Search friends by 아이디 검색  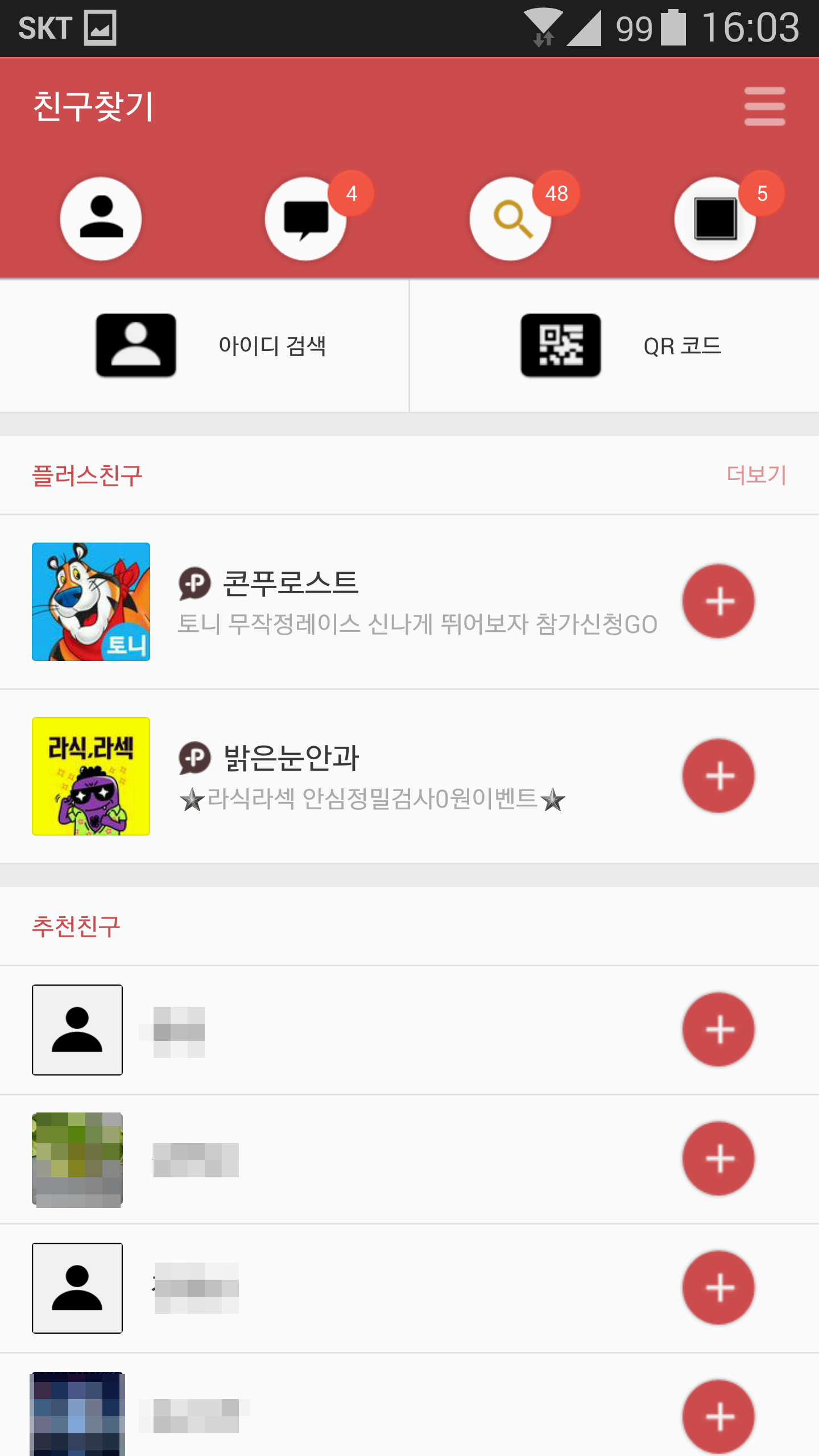click(205, 346)
